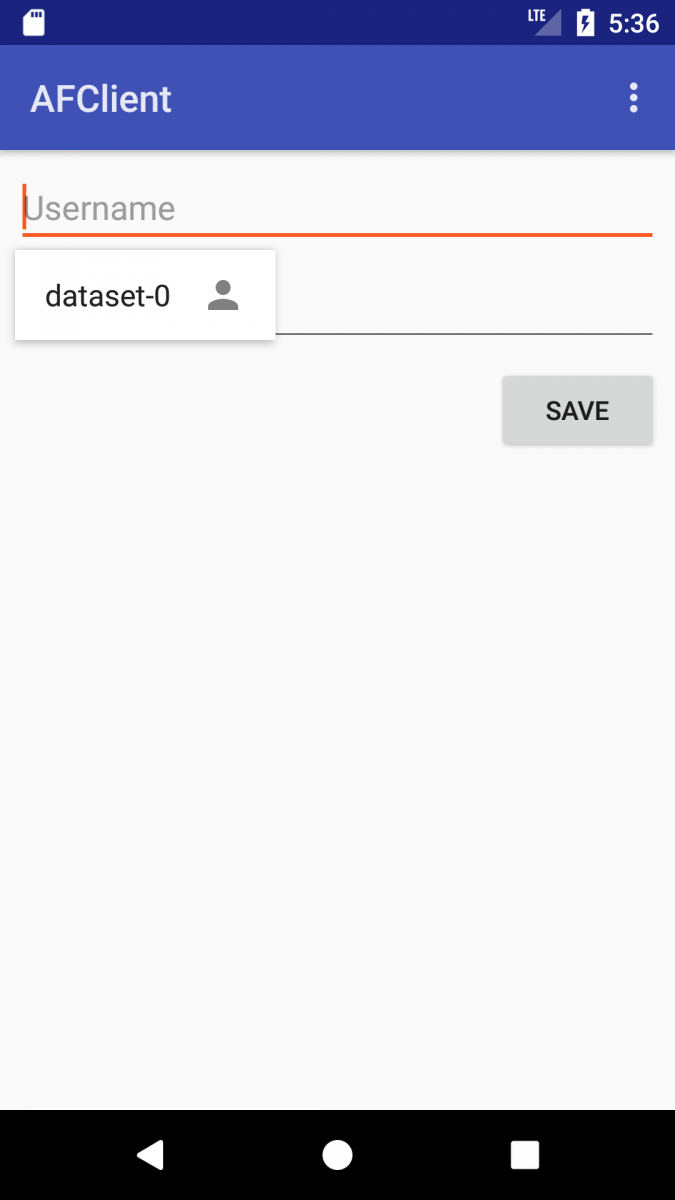
Task: Open the recent apps overview
Action: click(525, 1155)
